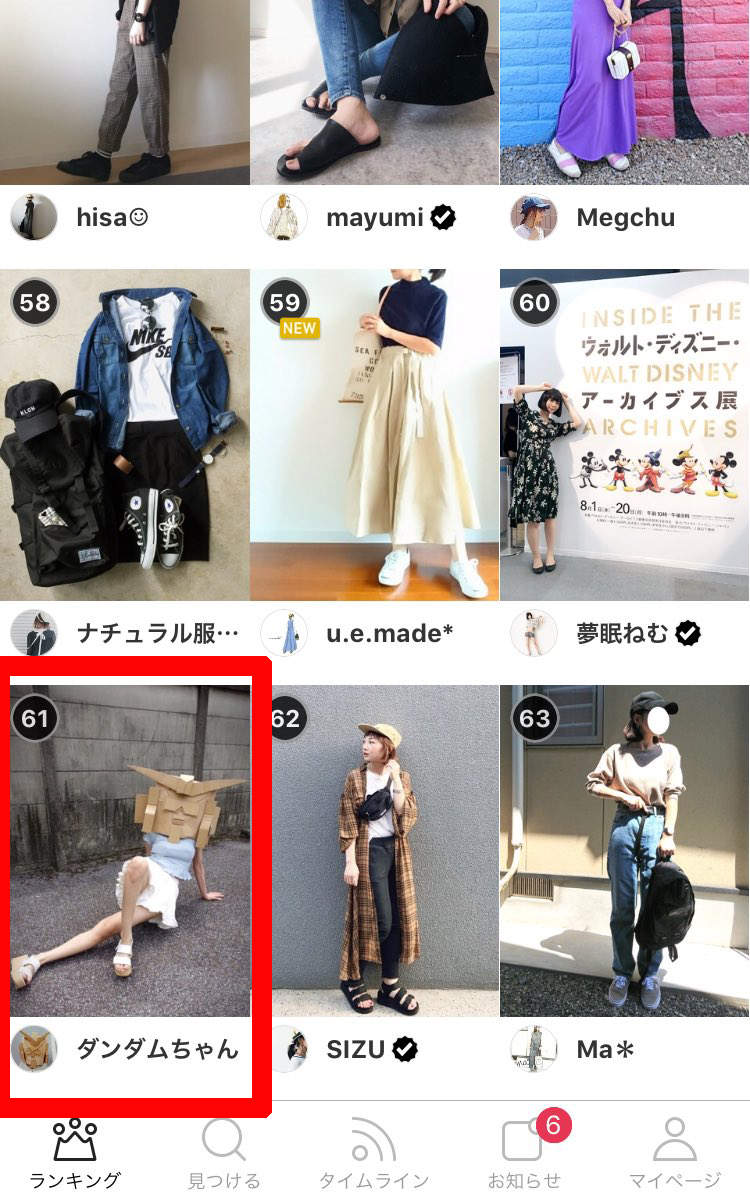This screenshot has width=750, height=1198.
Task: Open the Disney Archives photo ranked 60
Action: click(624, 435)
